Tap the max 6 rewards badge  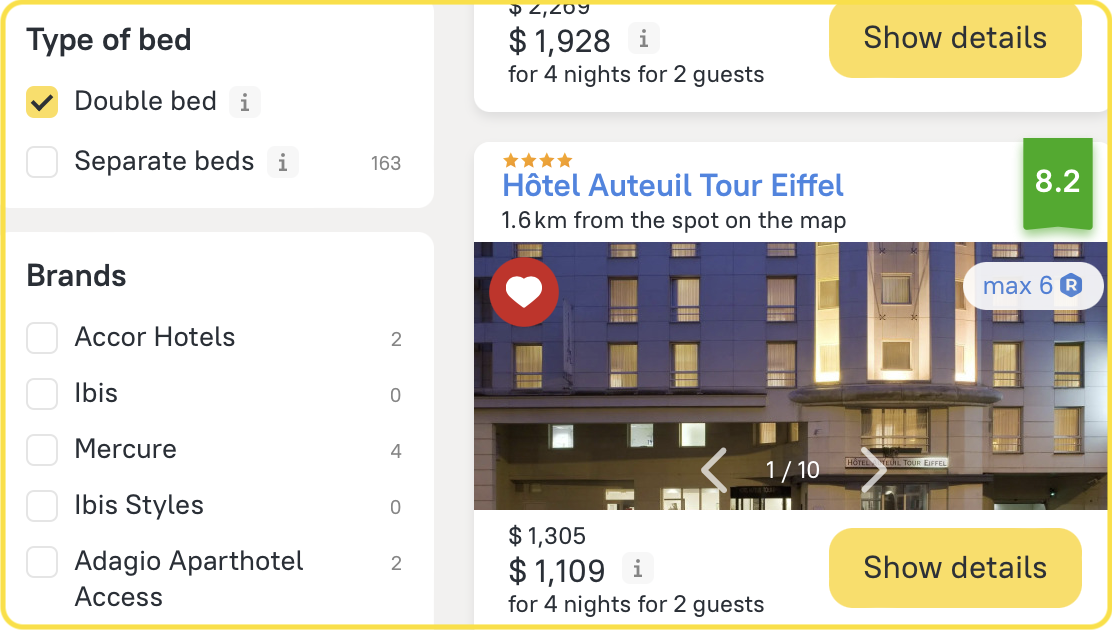coord(1031,286)
